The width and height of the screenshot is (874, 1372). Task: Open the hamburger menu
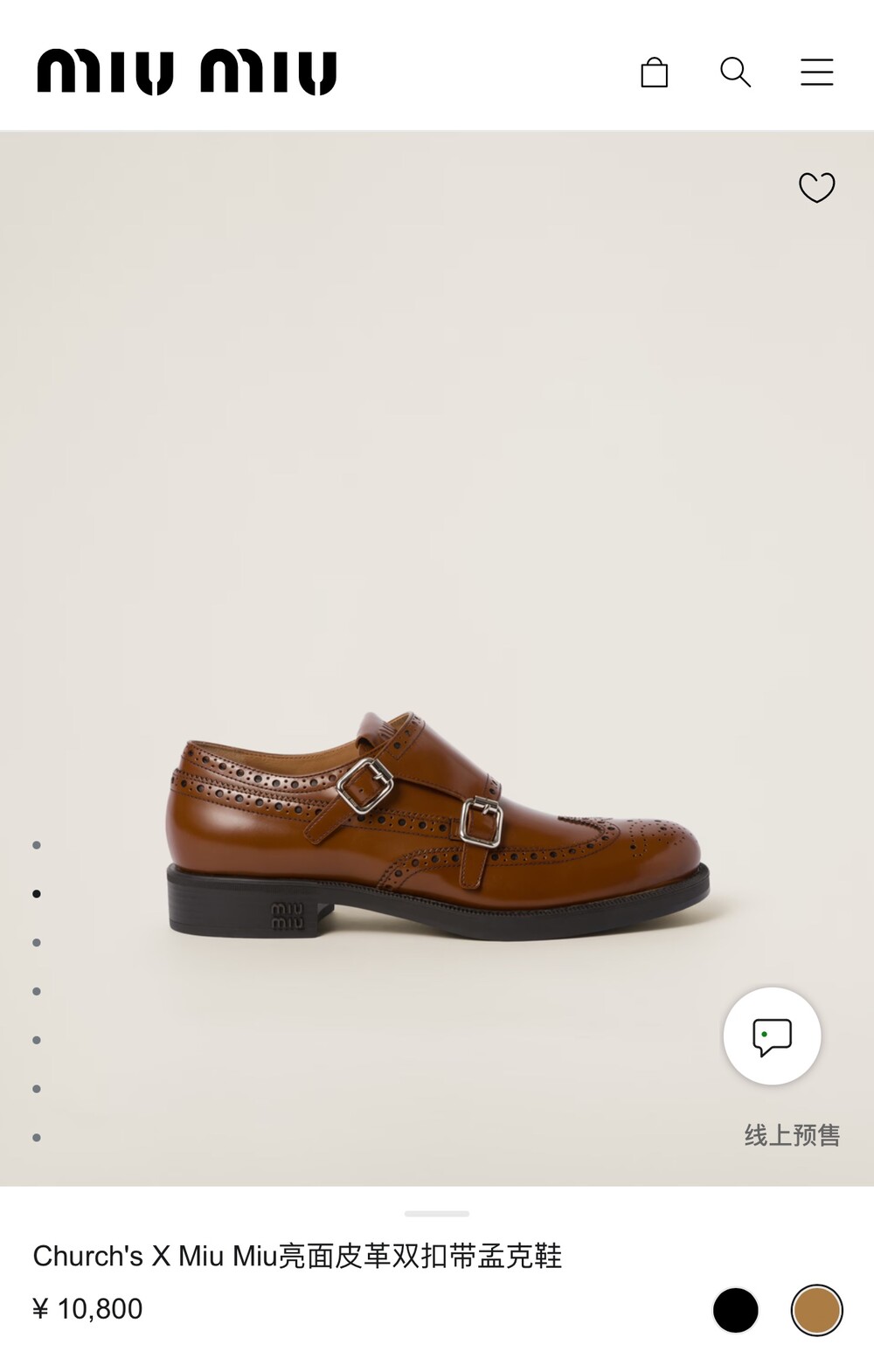pos(816,72)
